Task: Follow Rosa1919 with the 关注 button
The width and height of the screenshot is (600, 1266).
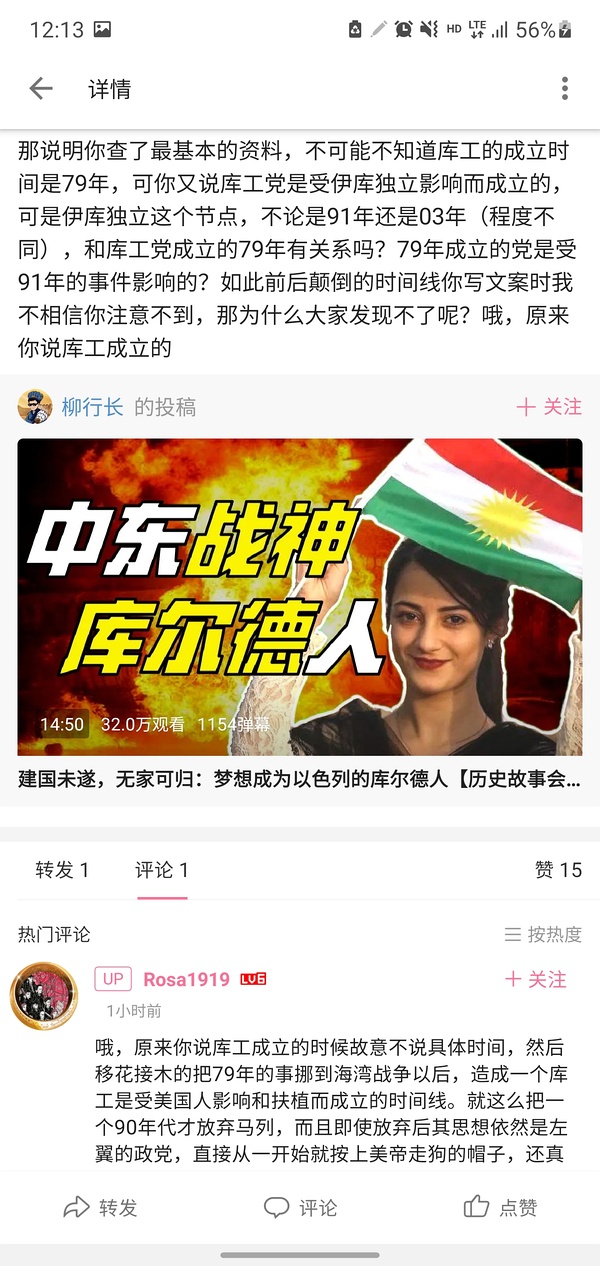Action: (536, 980)
